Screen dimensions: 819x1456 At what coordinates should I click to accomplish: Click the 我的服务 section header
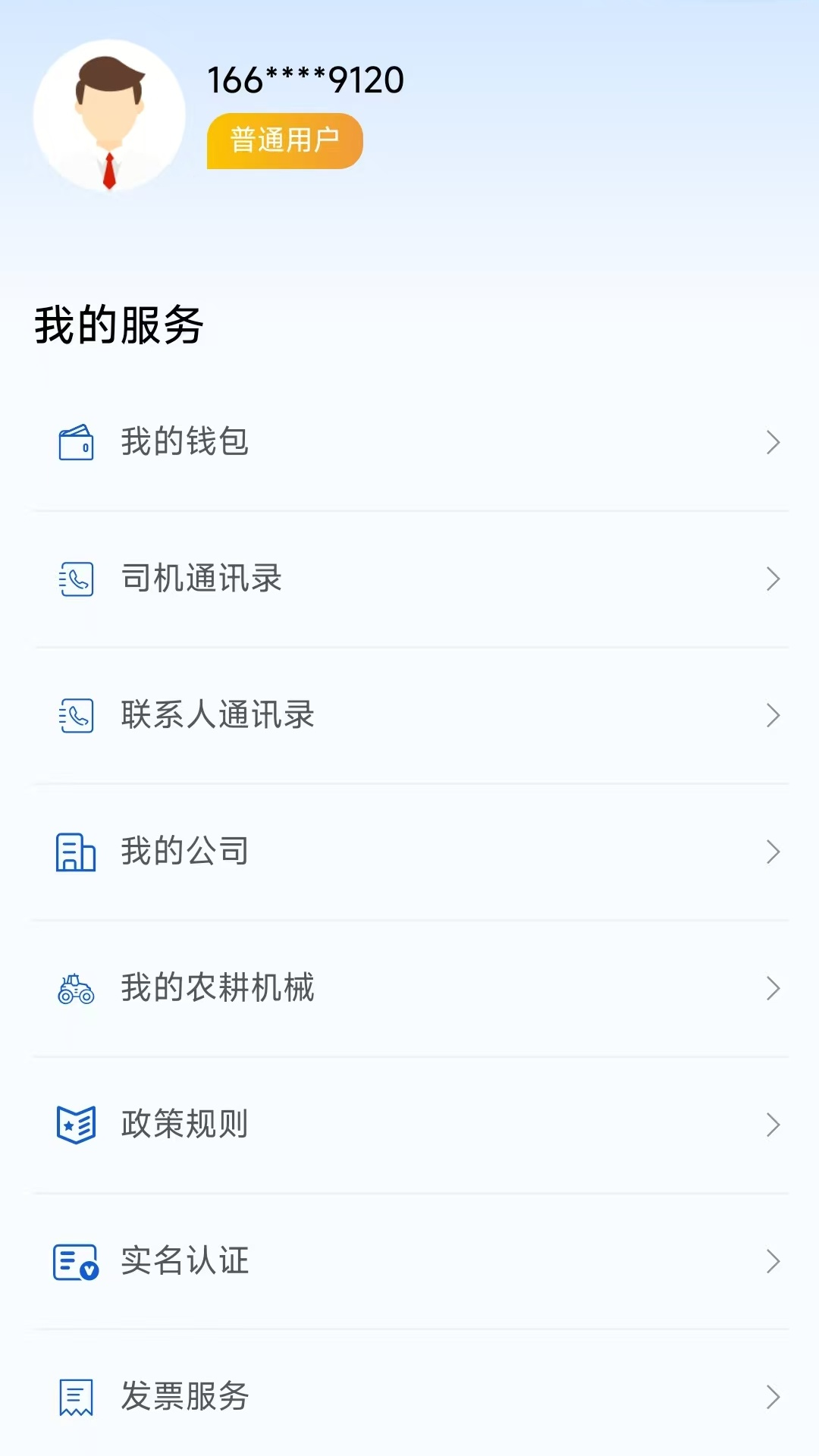(x=118, y=325)
